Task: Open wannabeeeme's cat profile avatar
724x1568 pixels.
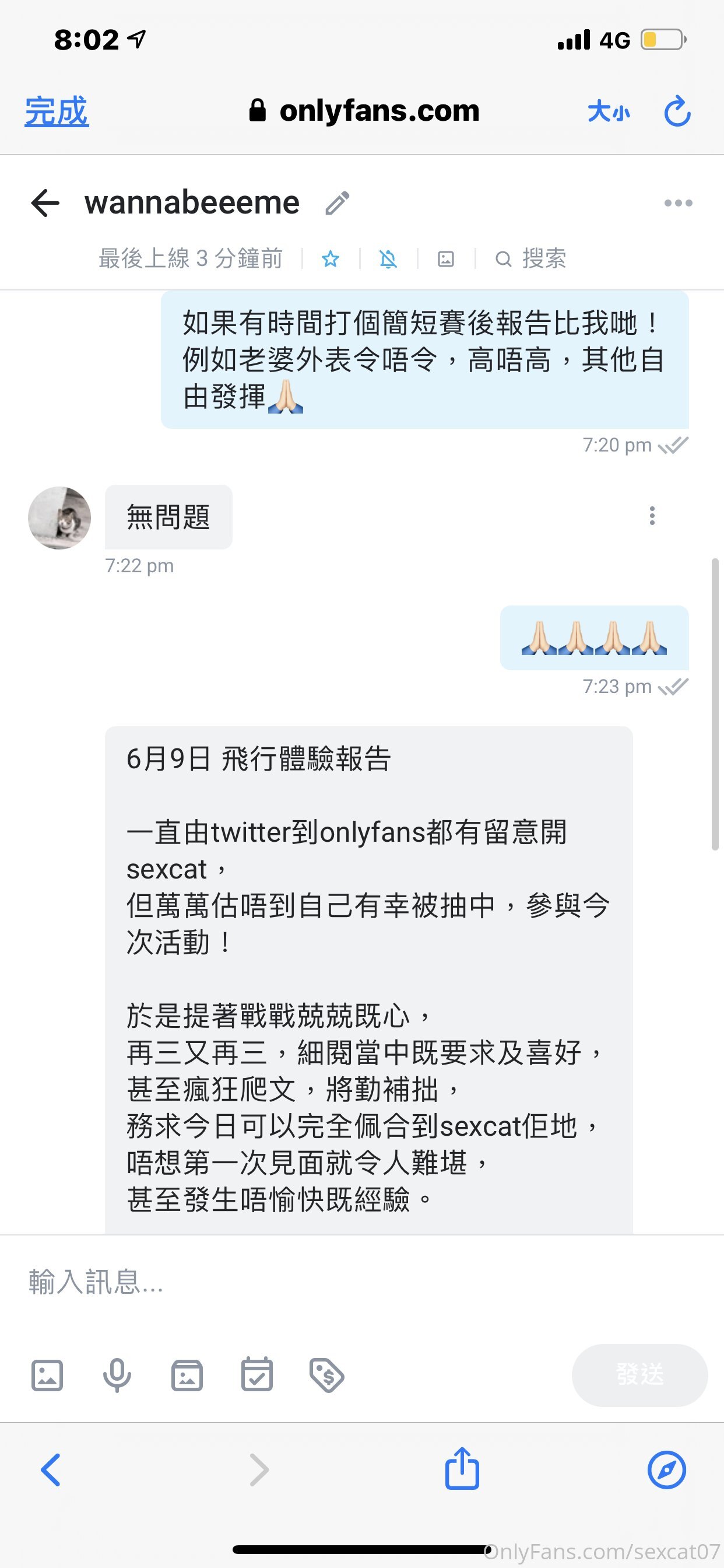Action: point(59,518)
